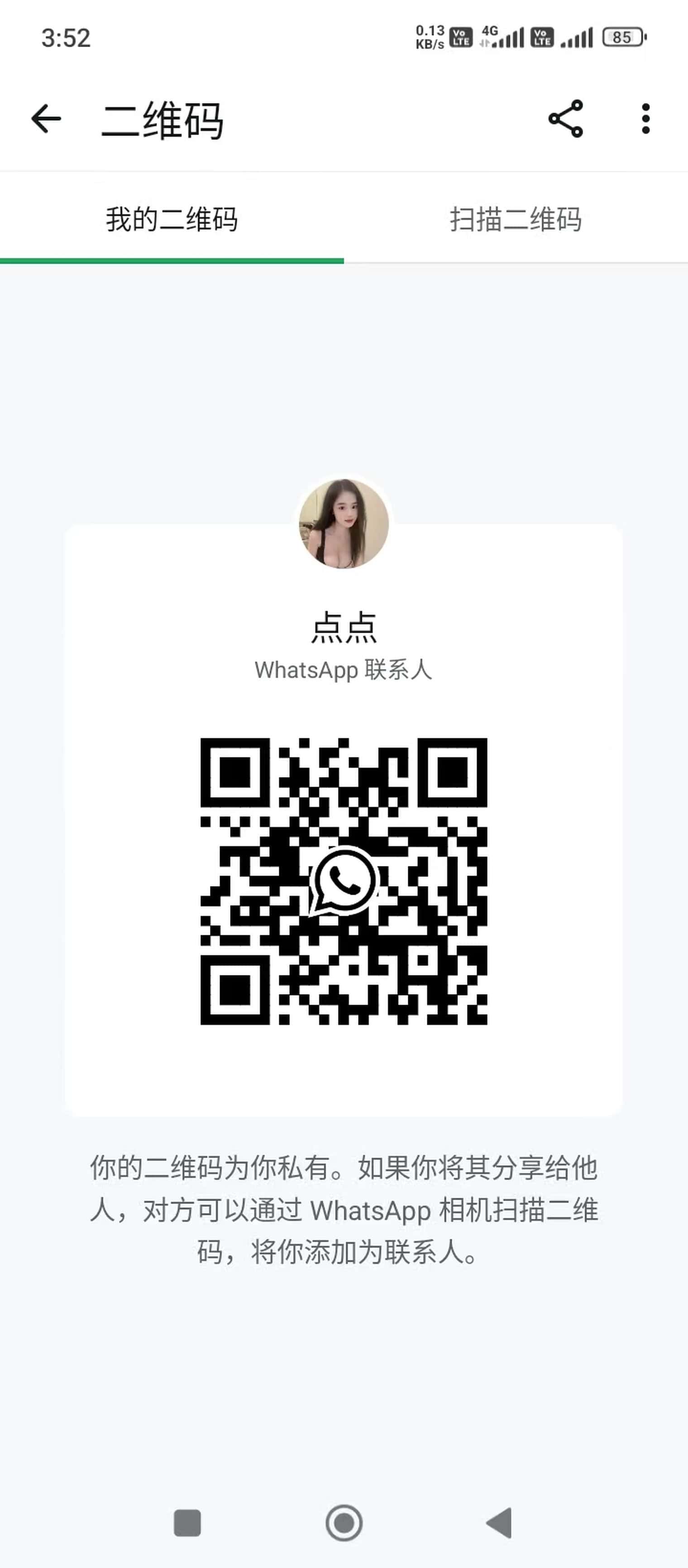
Task: Share the QR code
Action: (x=566, y=119)
